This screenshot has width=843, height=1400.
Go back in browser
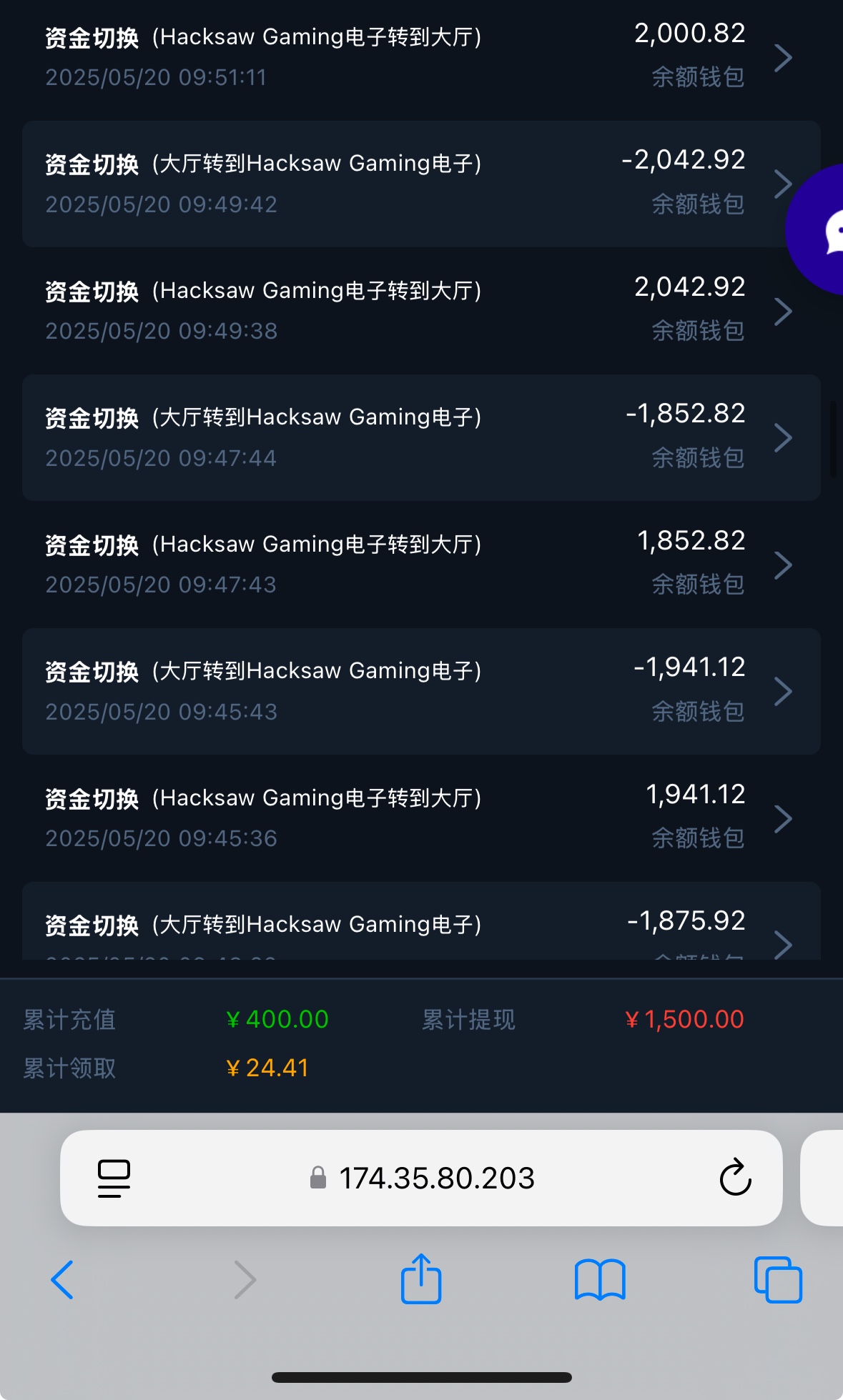click(62, 1280)
